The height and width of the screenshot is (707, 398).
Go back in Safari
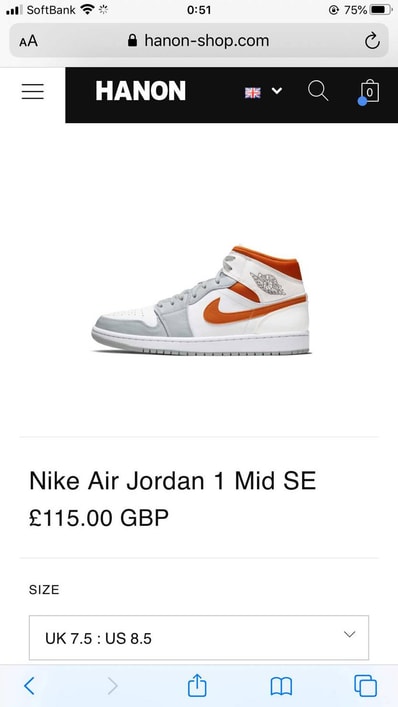tap(29, 686)
